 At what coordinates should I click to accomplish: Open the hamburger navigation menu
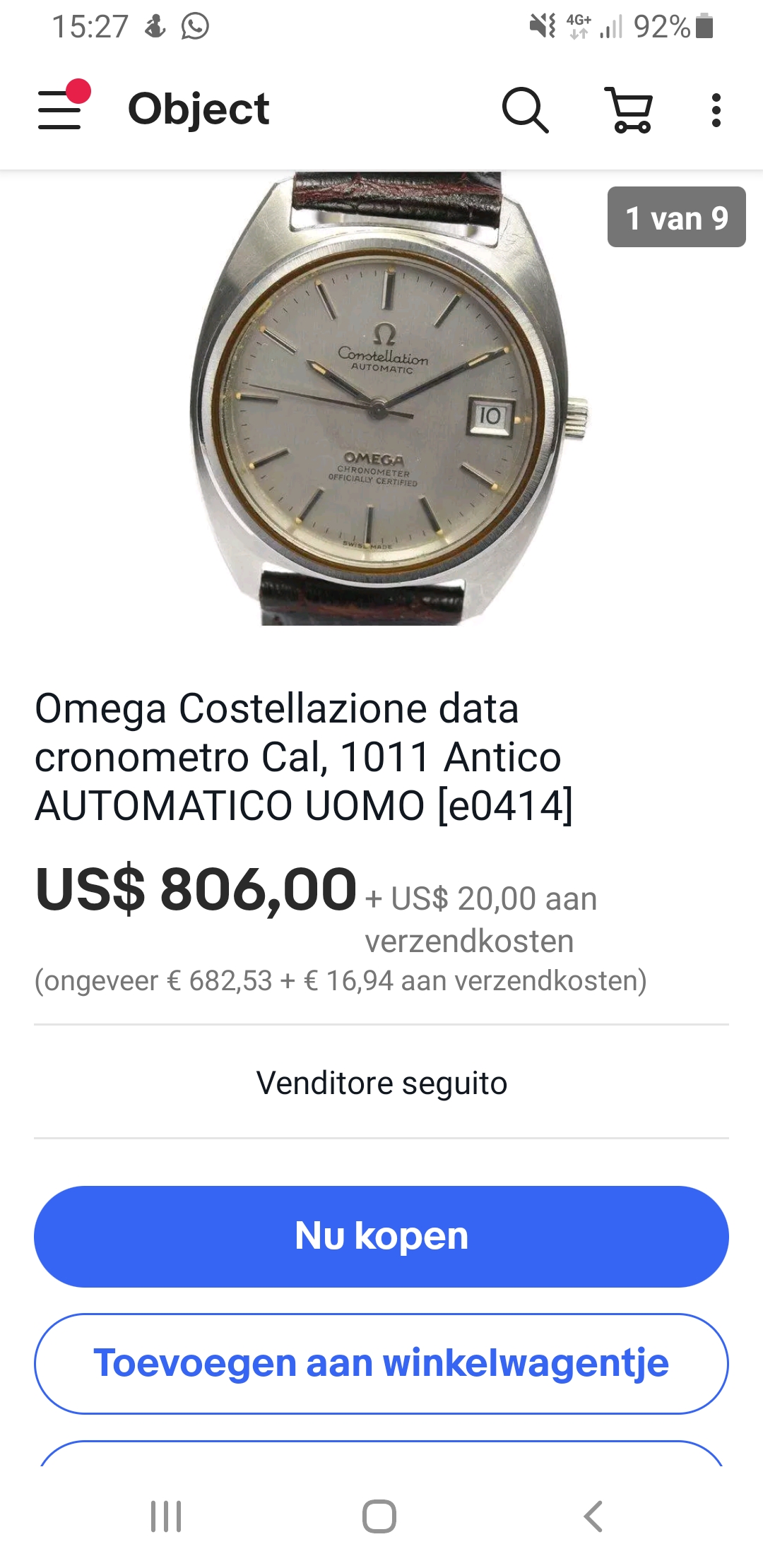[61, 109]
